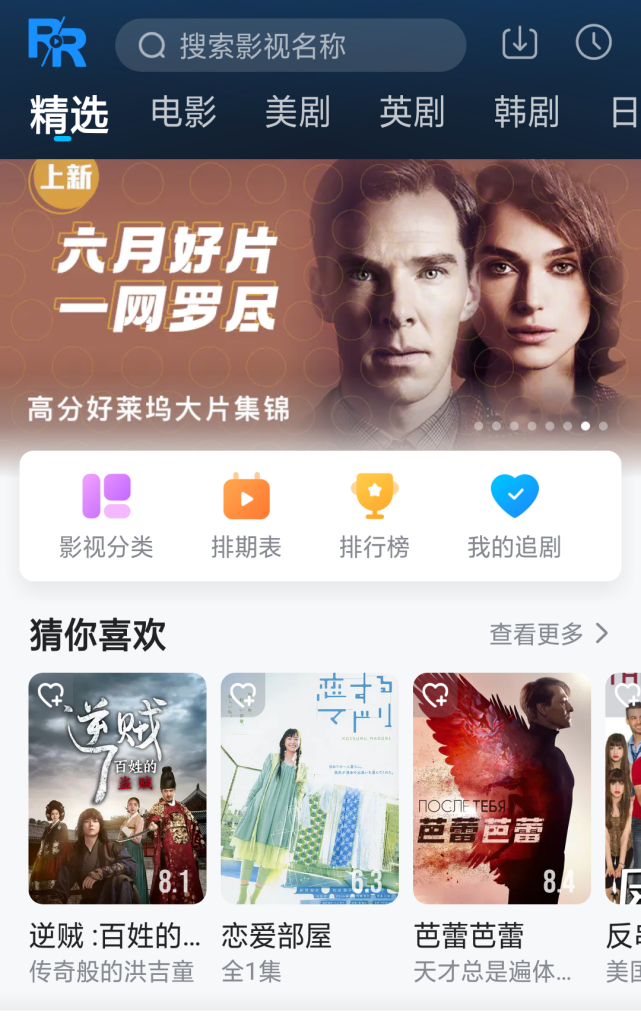The image size is (641, 1018).
Task: Tap the 搜索影视名称 search box
Action: pyautogui.click(x=290, y=45)
